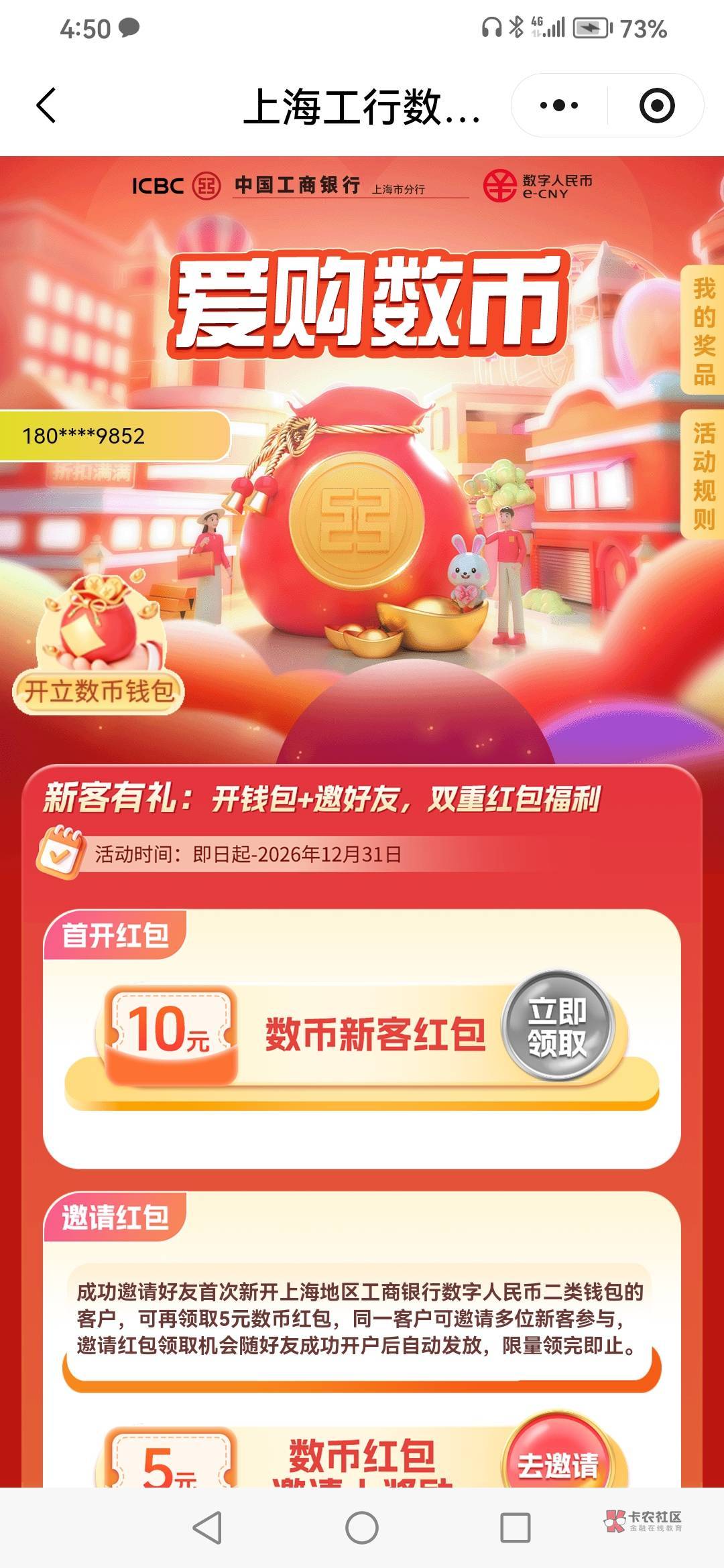Open the 我的奖品 side tab
Image resolution: width=724 pixels, height=1568 pixels.
(703, 330)
